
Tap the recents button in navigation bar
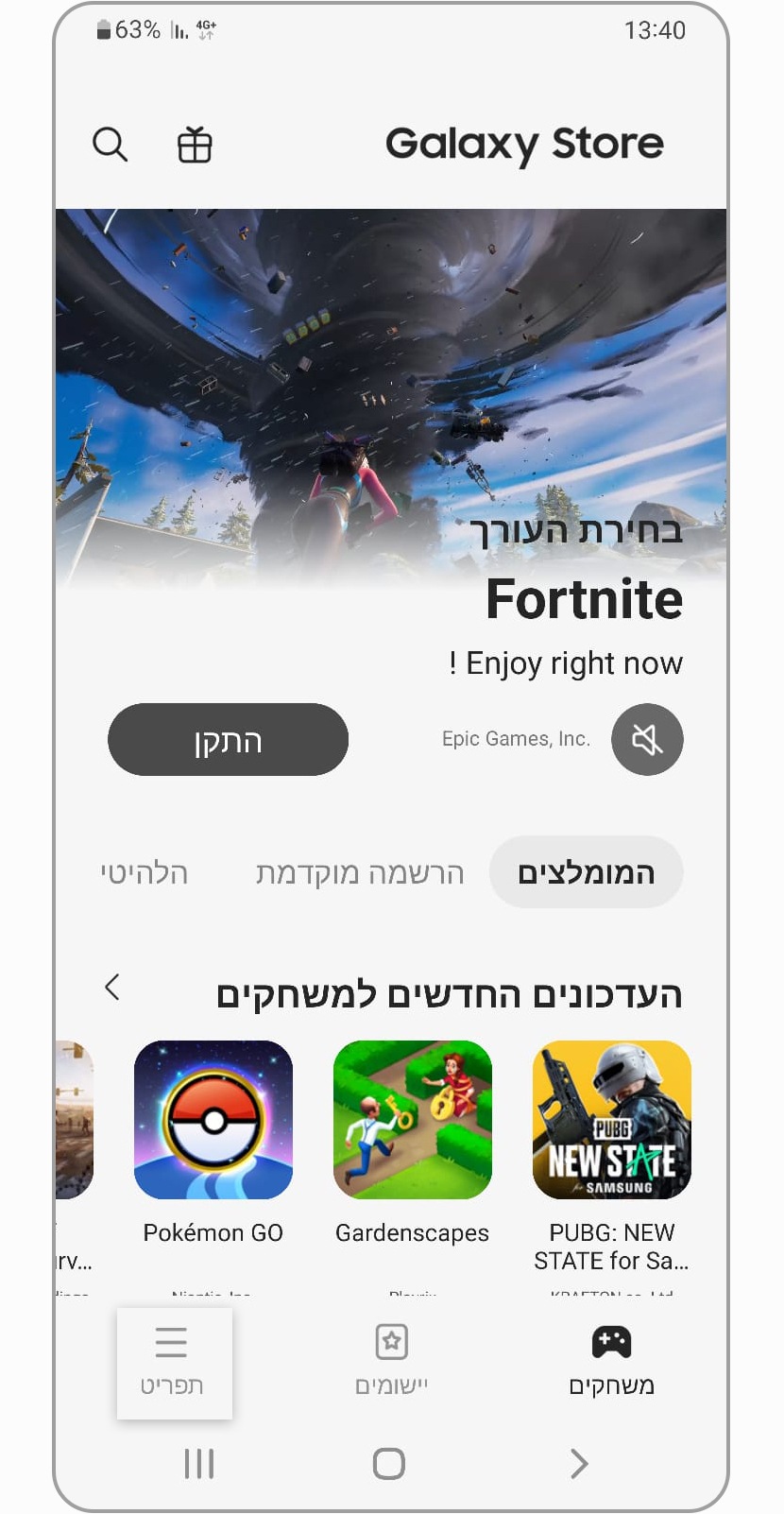click(x=198, y=1463)
